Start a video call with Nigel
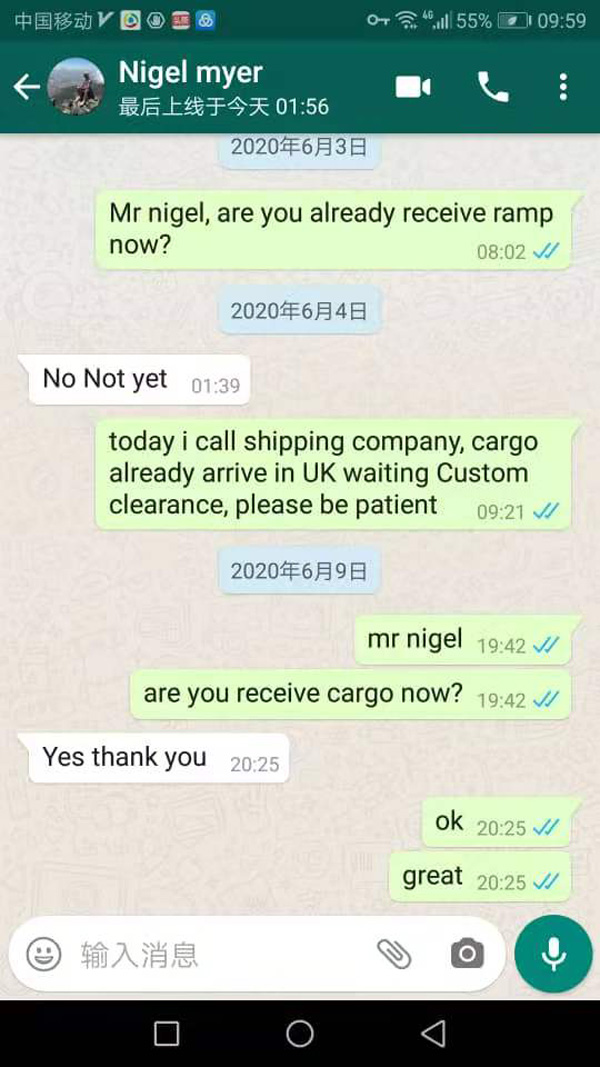Image resolution: width=600 pixels, height=1067 pixels. 412,87
